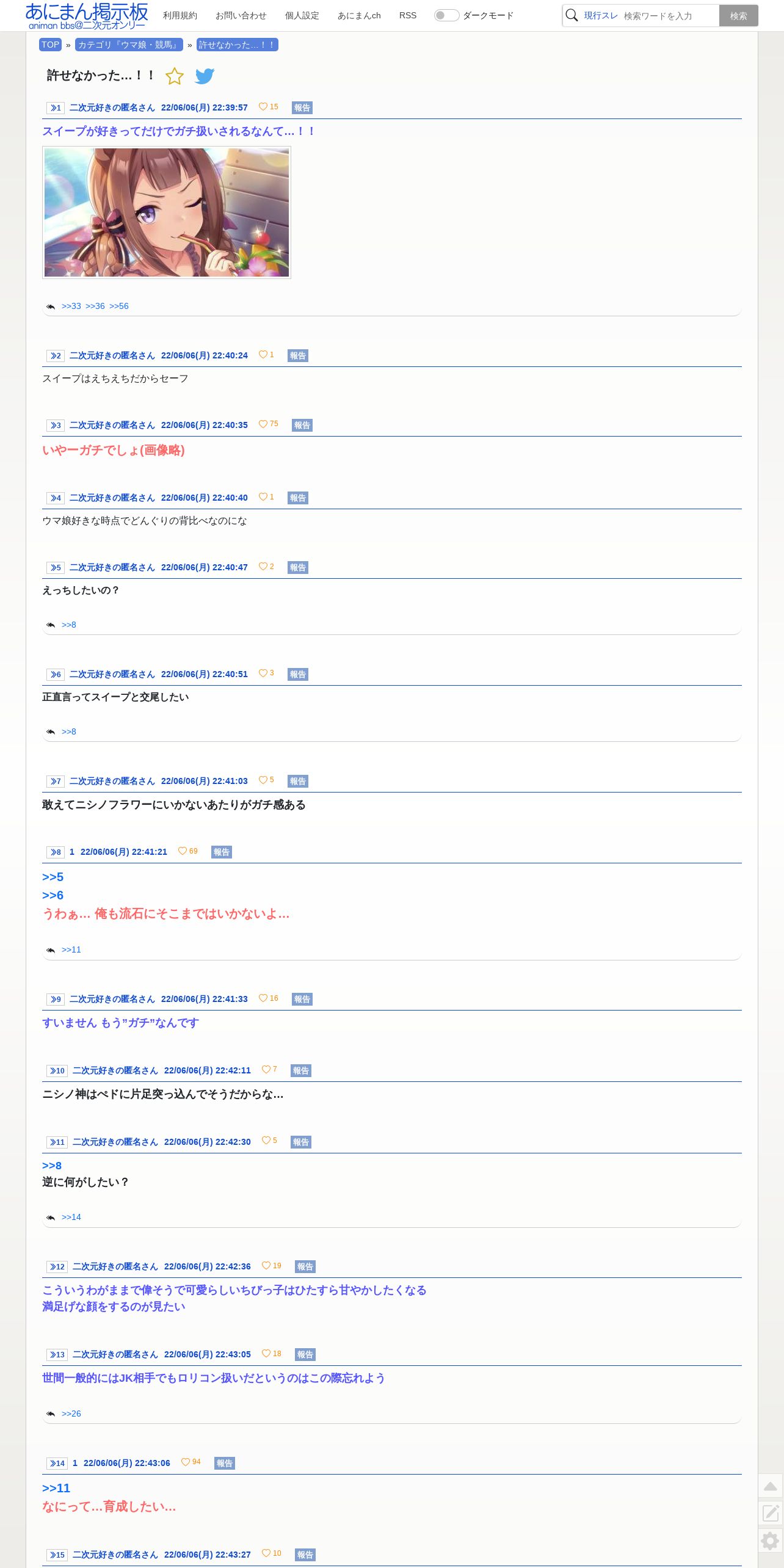Like post 3 with its heart icon
The image size is (784, 1568).
[x=263, y=424]
